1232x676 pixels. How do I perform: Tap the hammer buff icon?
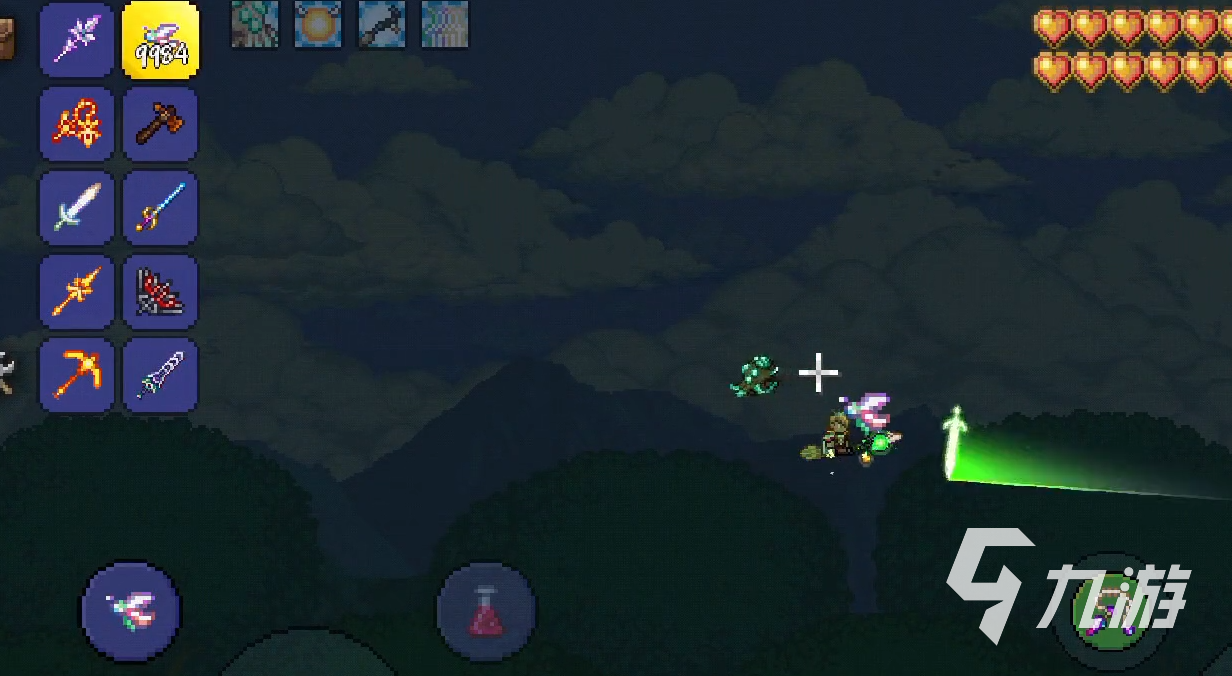[381, 25]
